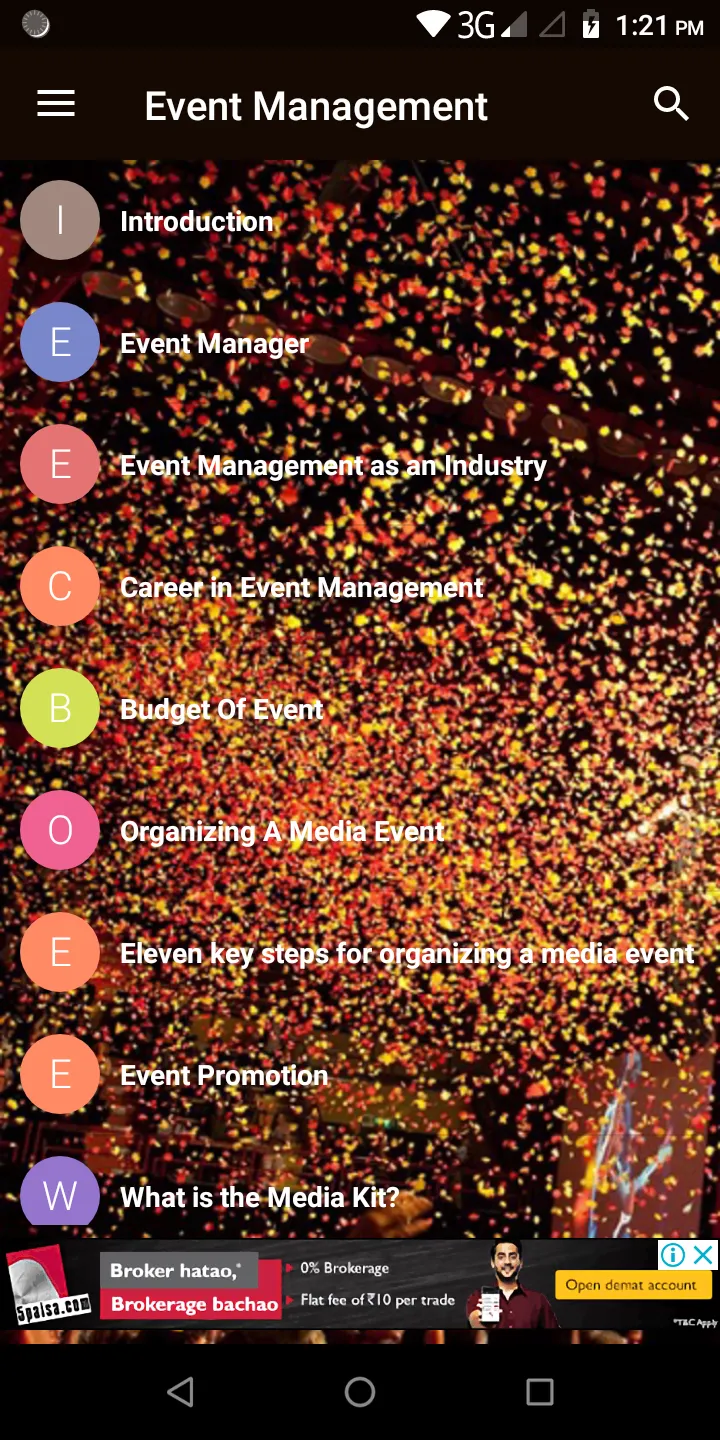Open the search icon

coord(671,104)
